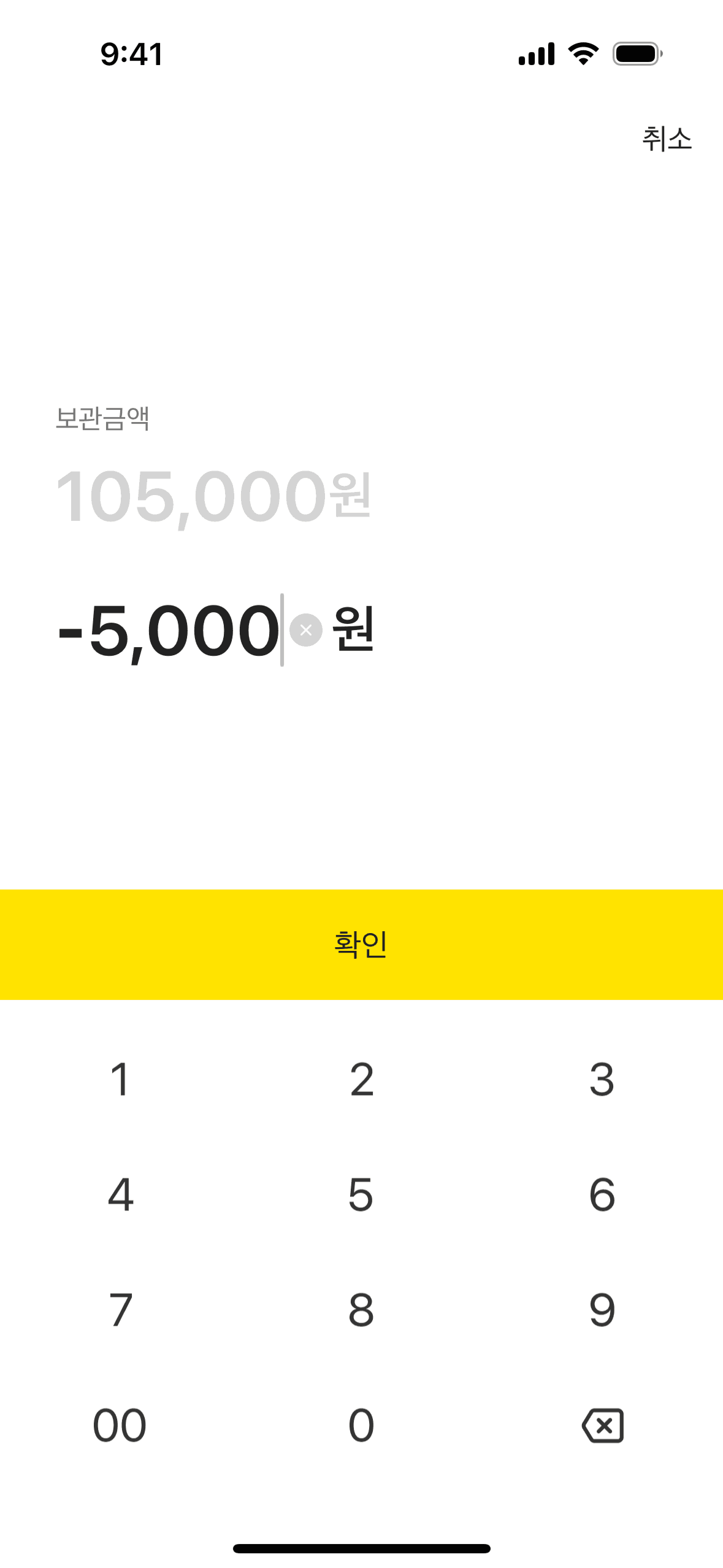This screenshot has height=1568, width=723.
Task: Tap the 00 double-zero key
Action: pos(120,1425)
